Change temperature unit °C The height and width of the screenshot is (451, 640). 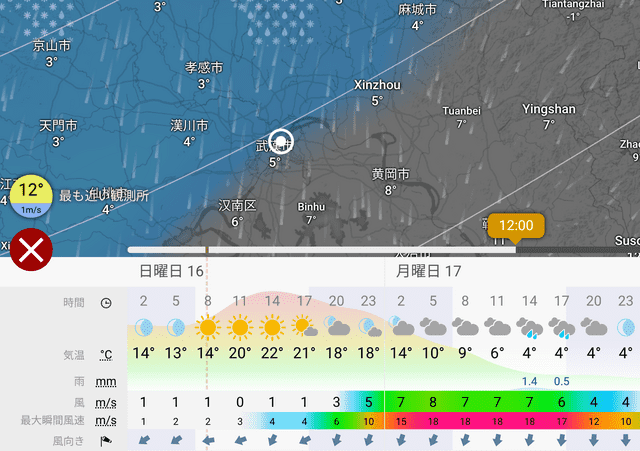point(106,353)
